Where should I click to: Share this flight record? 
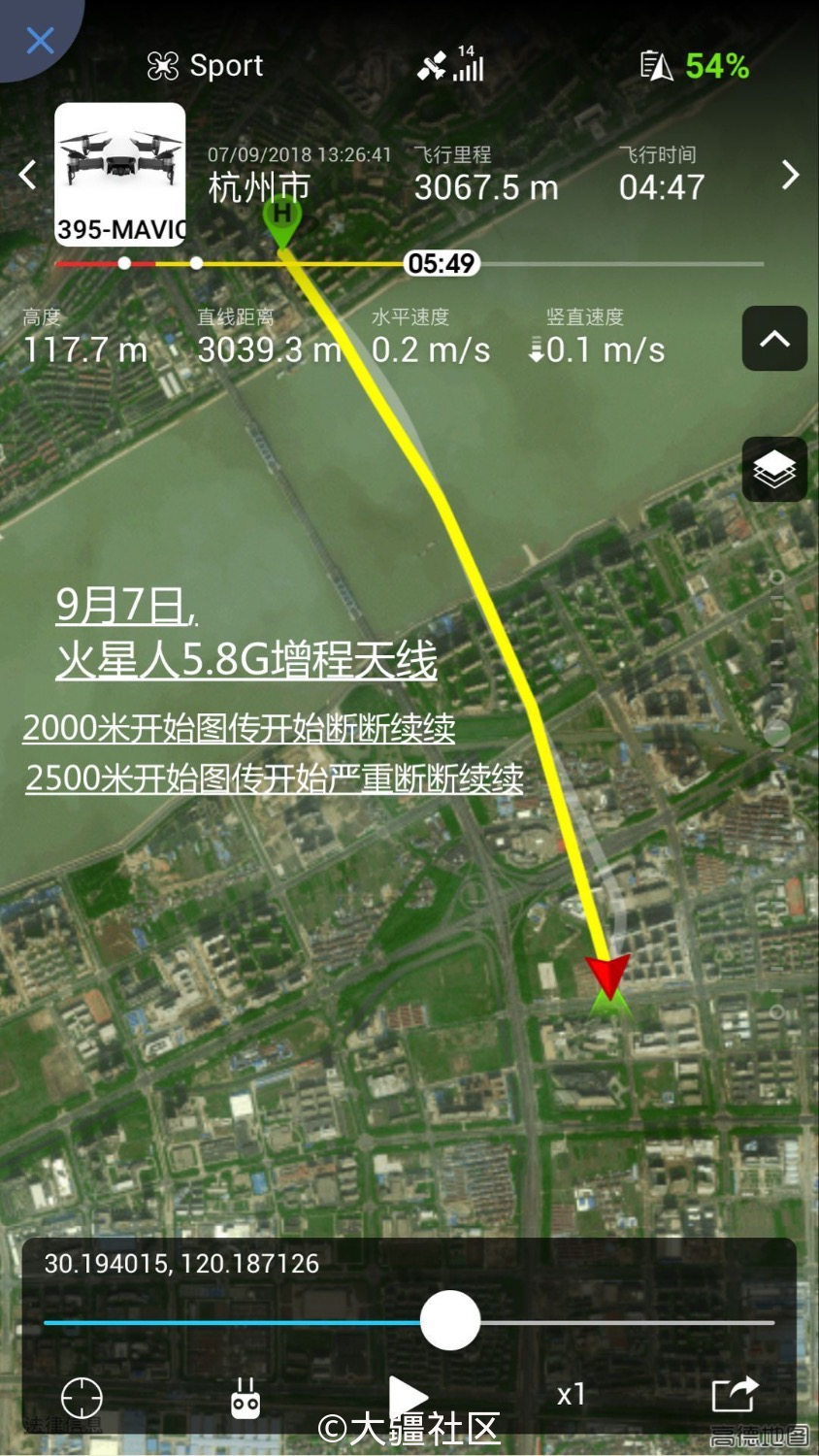(737, 1396)
